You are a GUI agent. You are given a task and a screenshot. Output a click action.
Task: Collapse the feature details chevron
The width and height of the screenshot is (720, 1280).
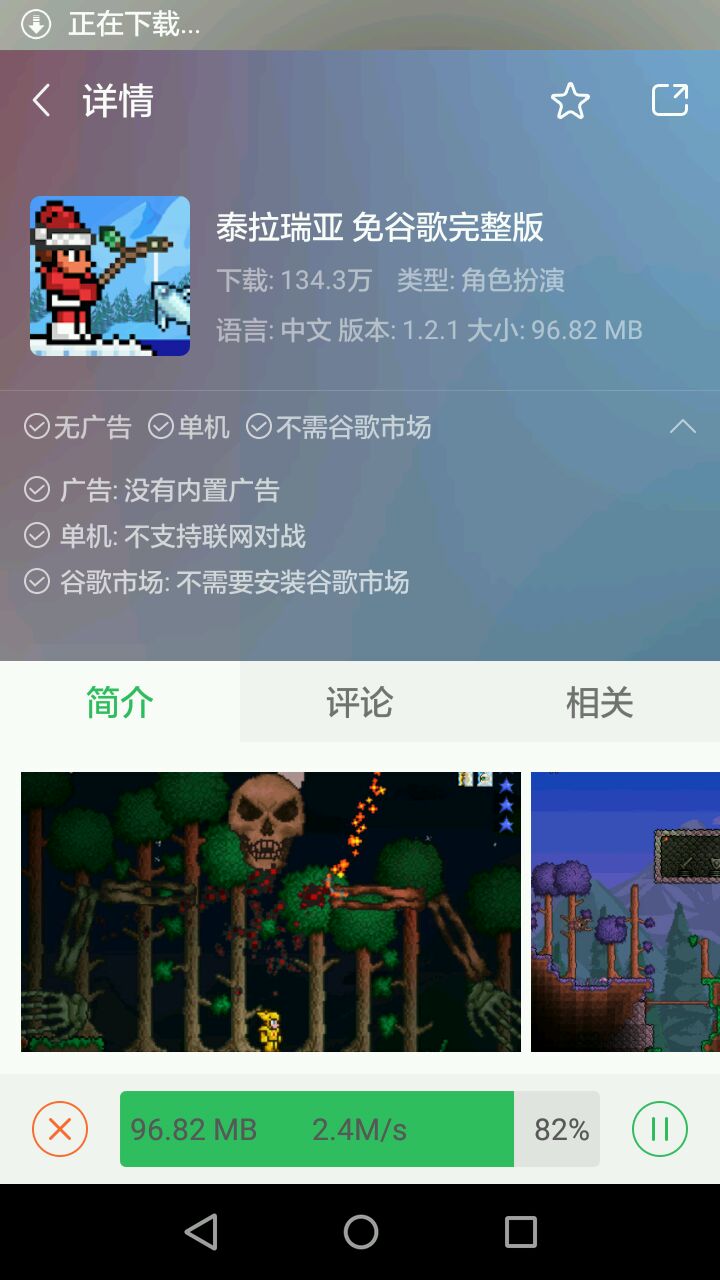682,427
